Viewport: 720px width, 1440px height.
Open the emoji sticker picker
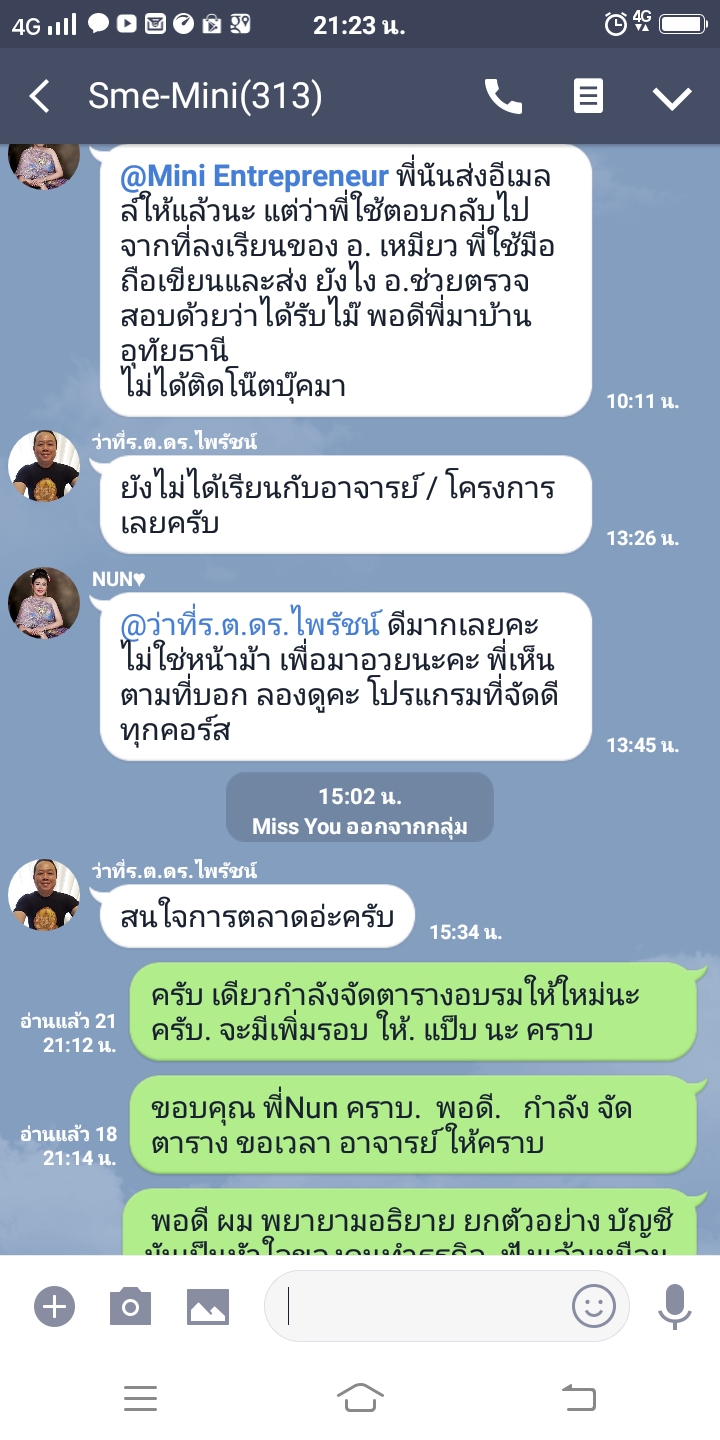593,1306
